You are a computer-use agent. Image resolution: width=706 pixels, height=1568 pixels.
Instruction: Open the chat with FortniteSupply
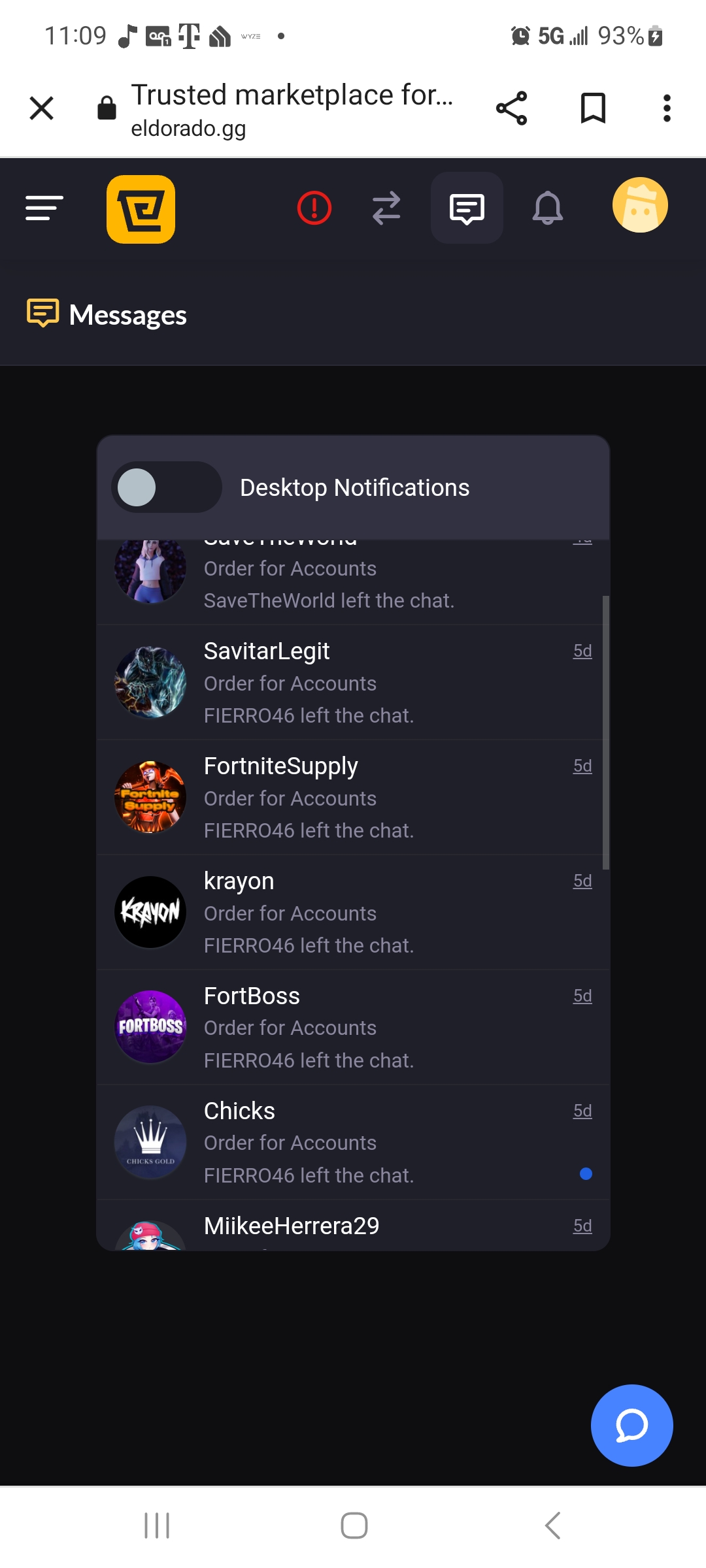tap(353, 798)
